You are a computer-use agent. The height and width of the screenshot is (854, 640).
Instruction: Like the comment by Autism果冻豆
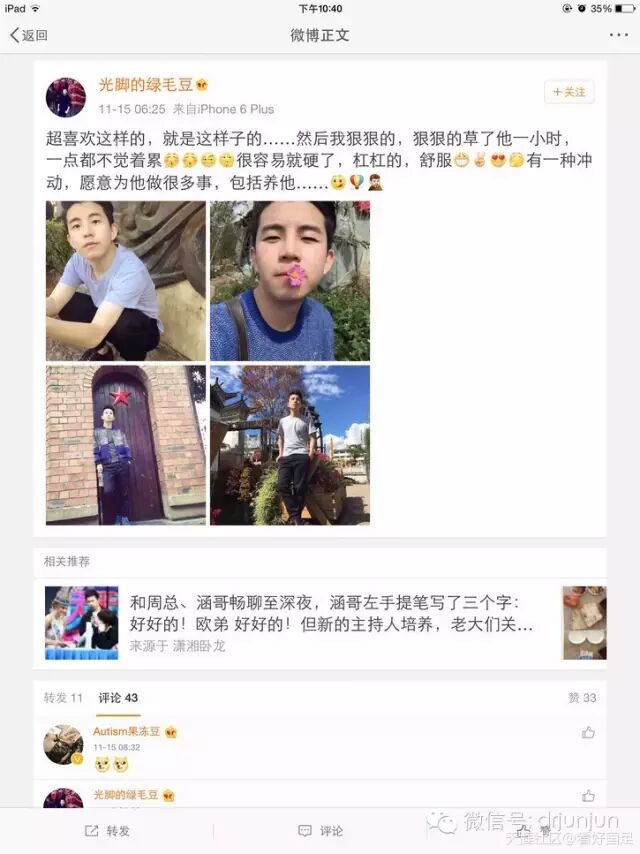coord(588,733)
